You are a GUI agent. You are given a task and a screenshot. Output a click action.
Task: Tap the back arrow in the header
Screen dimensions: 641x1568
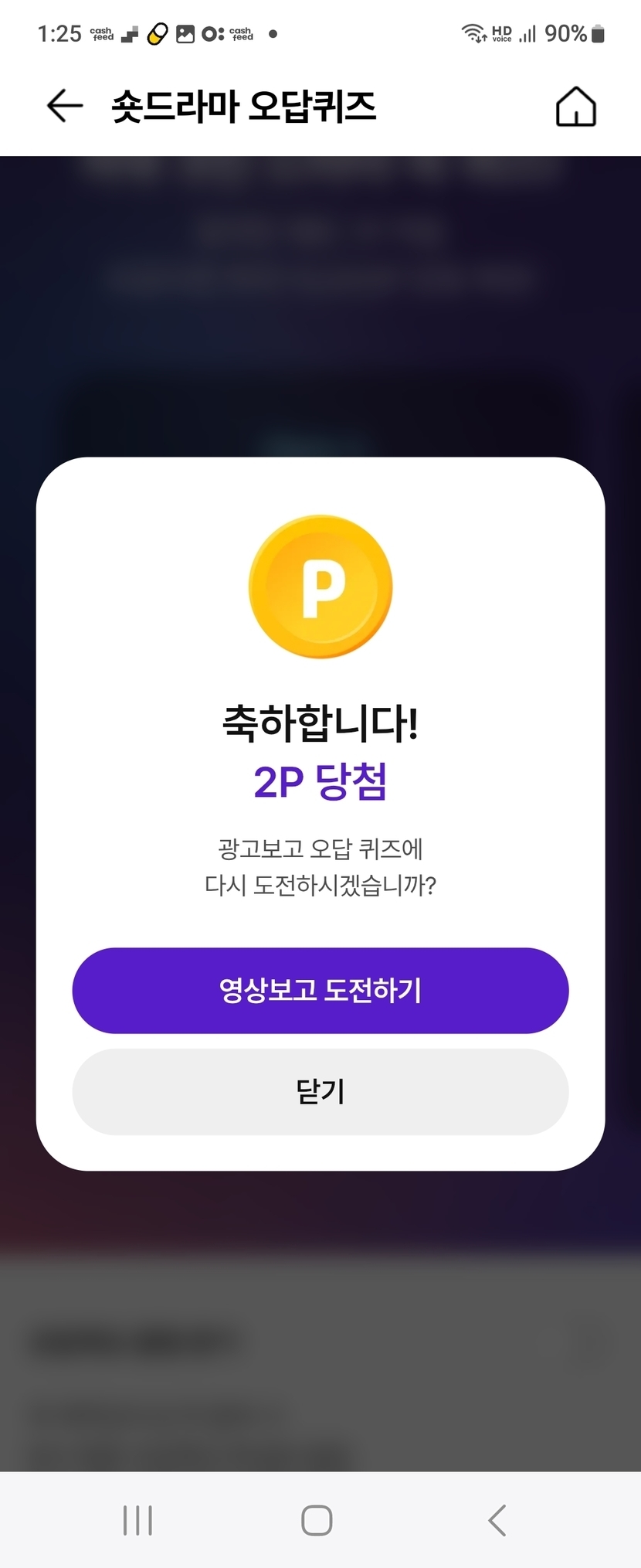click(x=65, y=106)
